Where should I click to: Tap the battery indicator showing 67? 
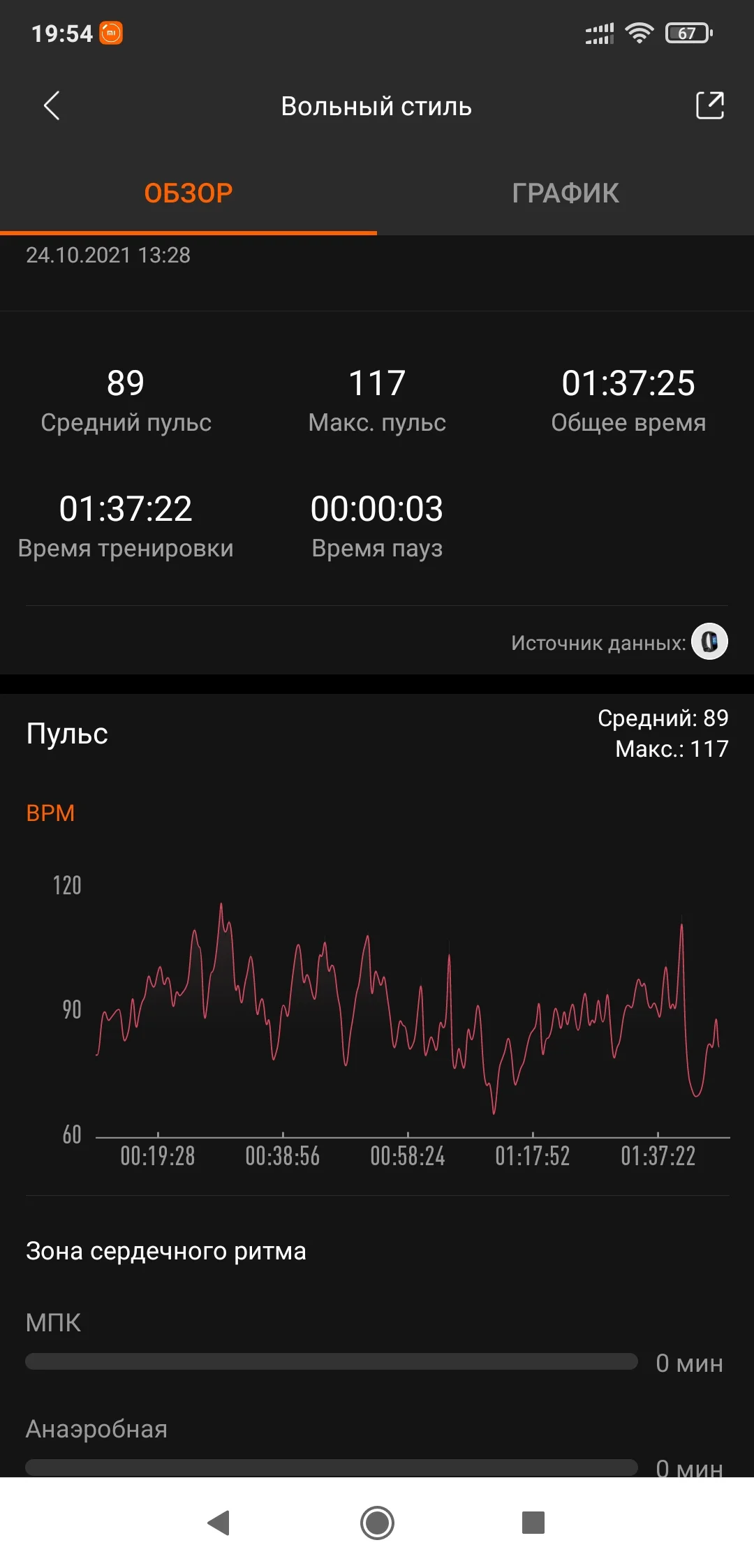(686, 32)
